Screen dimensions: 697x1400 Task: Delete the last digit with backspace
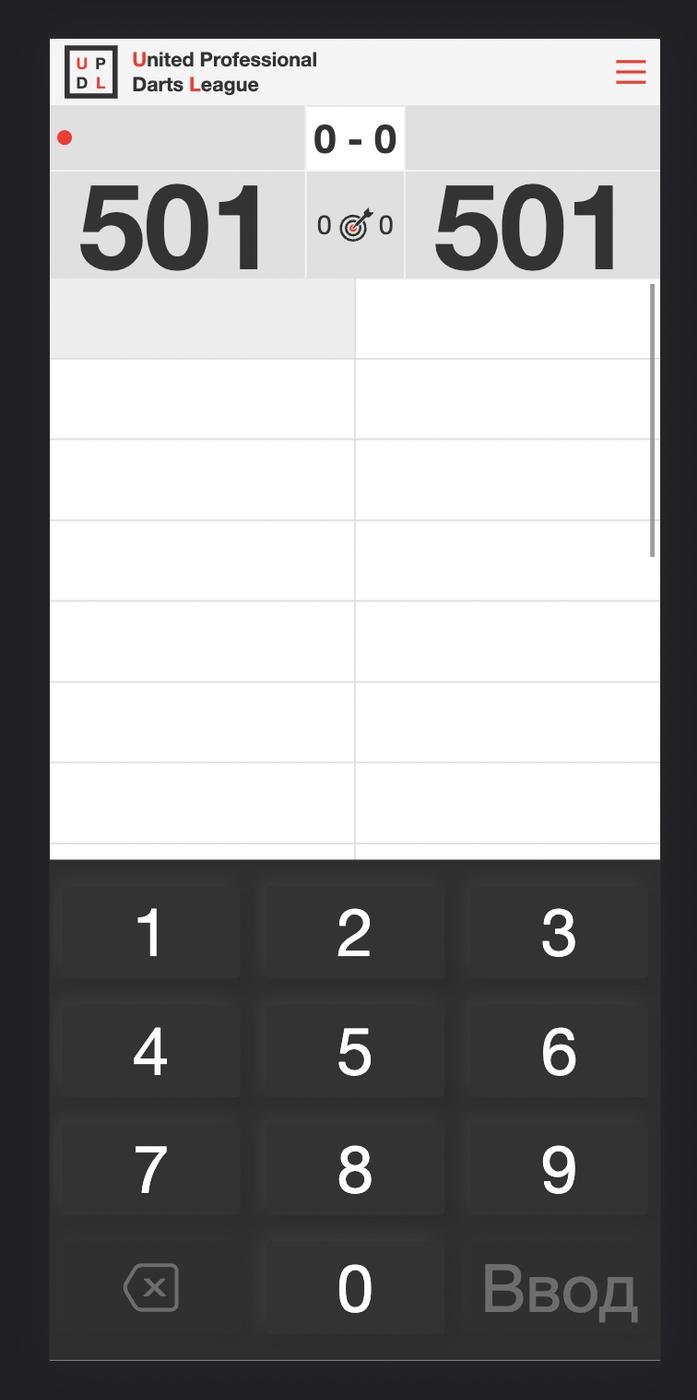[150, 1288]
